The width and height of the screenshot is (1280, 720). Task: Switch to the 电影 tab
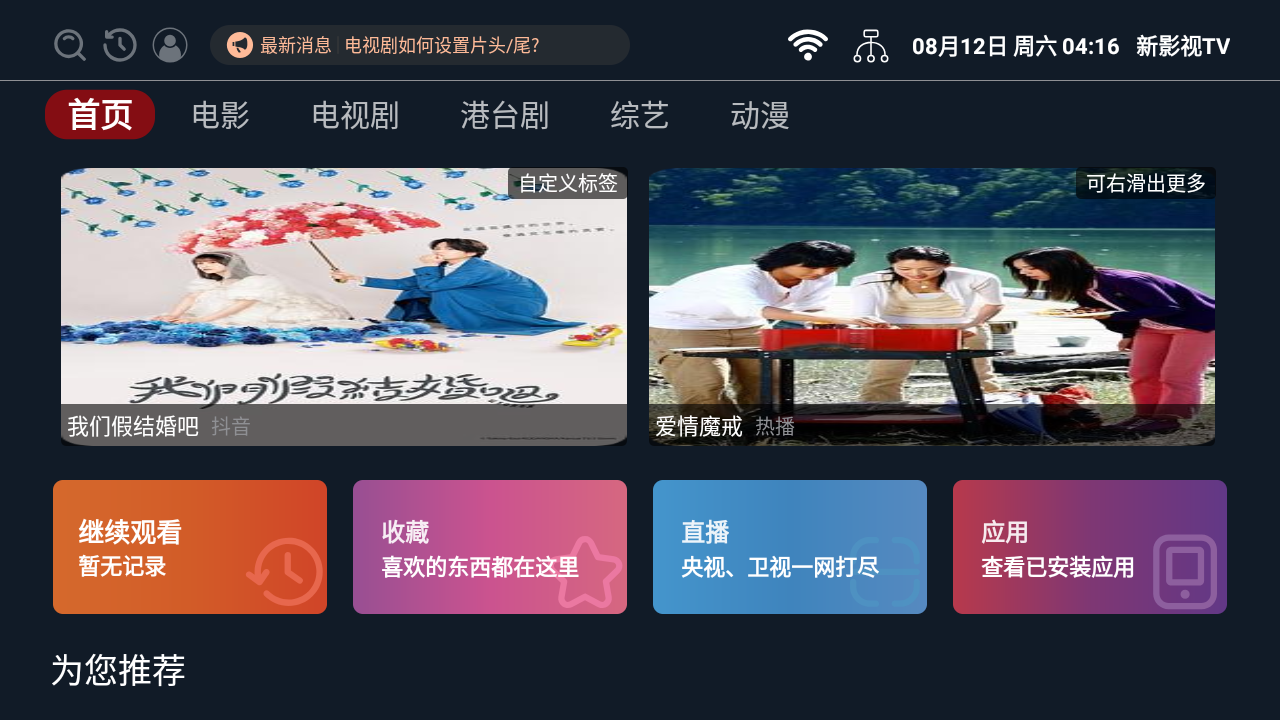(221, 115)
